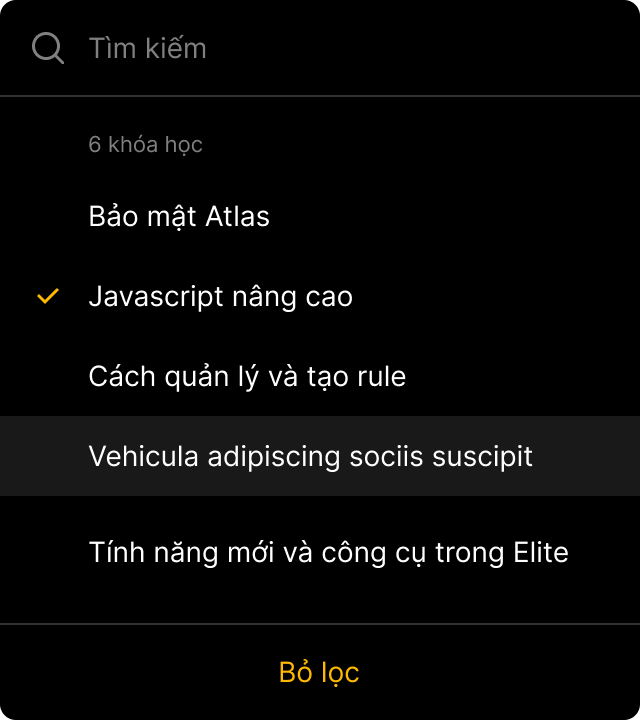The height and width of the screenshot is (720, 640).
Task: Choose Cách quản lý và tạo rule
Action: (247, 377)
